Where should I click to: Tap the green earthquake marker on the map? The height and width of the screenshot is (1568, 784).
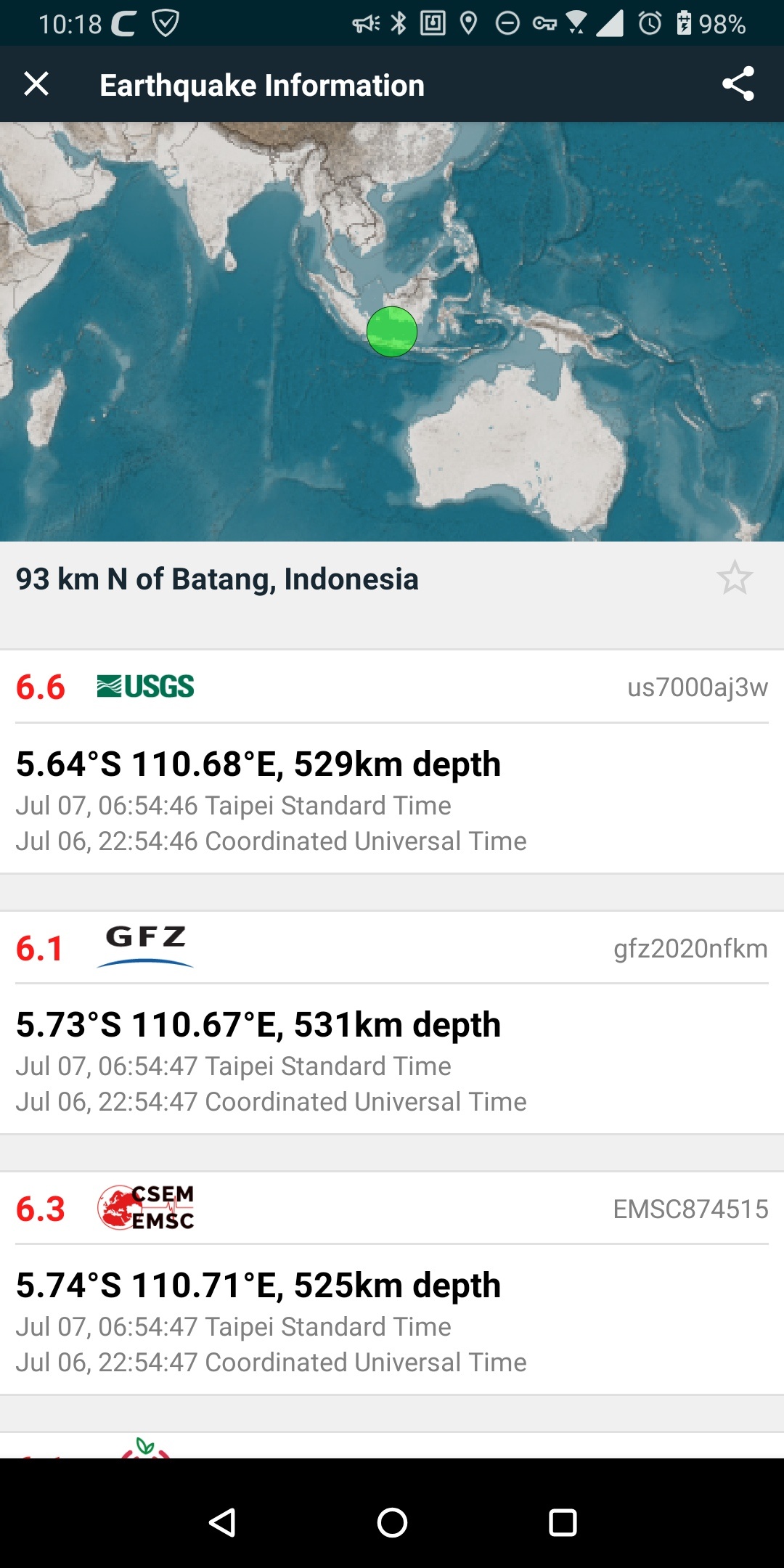(x=392, y=332)
